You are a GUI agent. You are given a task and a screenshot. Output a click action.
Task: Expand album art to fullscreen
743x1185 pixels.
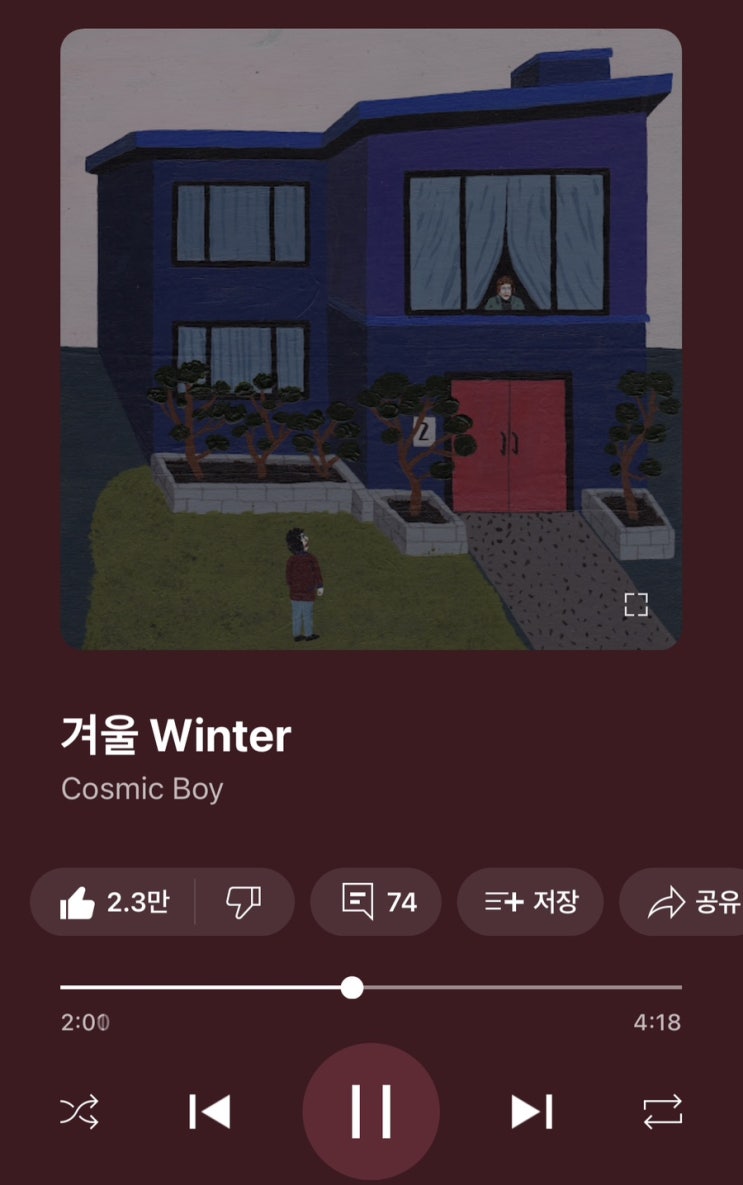coord(636,605)
